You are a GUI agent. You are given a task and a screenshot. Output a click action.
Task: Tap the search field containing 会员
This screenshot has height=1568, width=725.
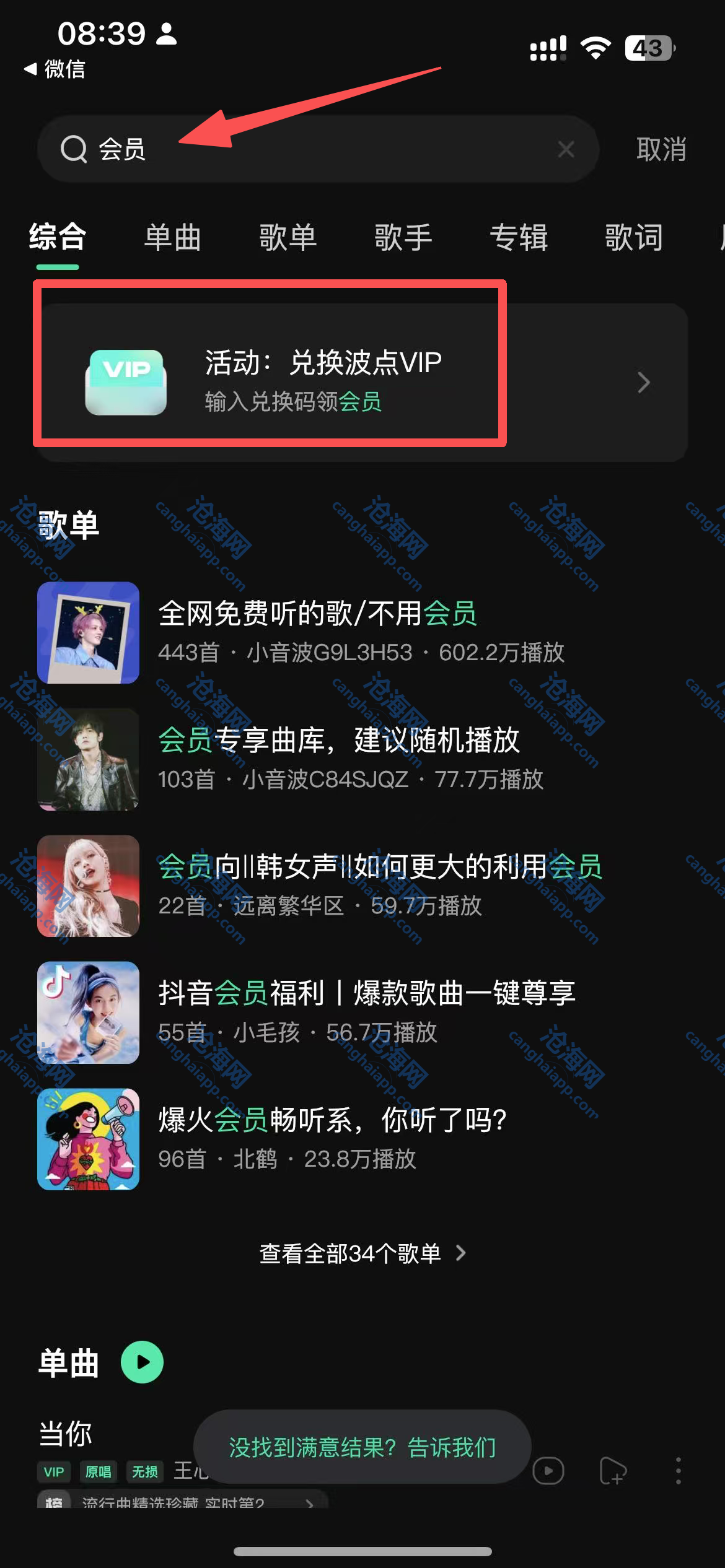click(x=310, y=149)
